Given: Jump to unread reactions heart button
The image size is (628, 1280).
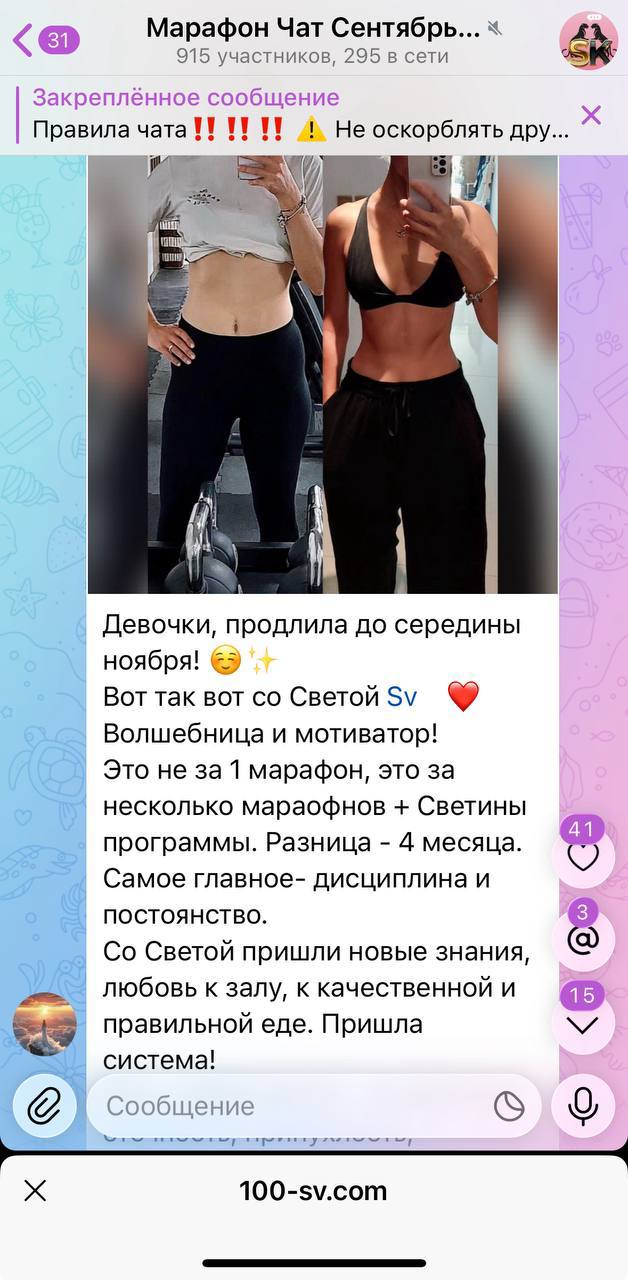Looking at the screenshot, I should (x=582, y=854).
